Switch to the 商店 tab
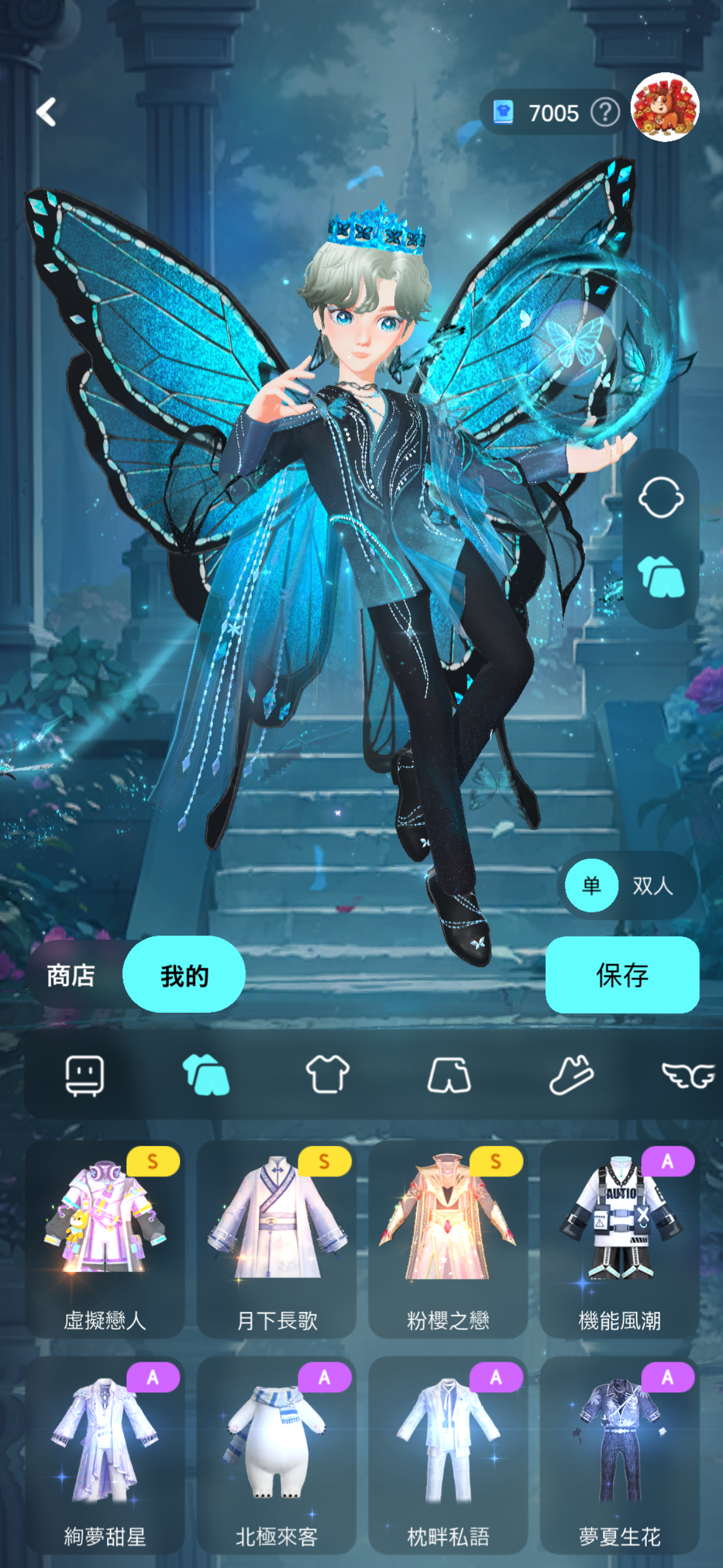Image resolution: width=723 pixels, height=1568 pixels. (71, 975)
